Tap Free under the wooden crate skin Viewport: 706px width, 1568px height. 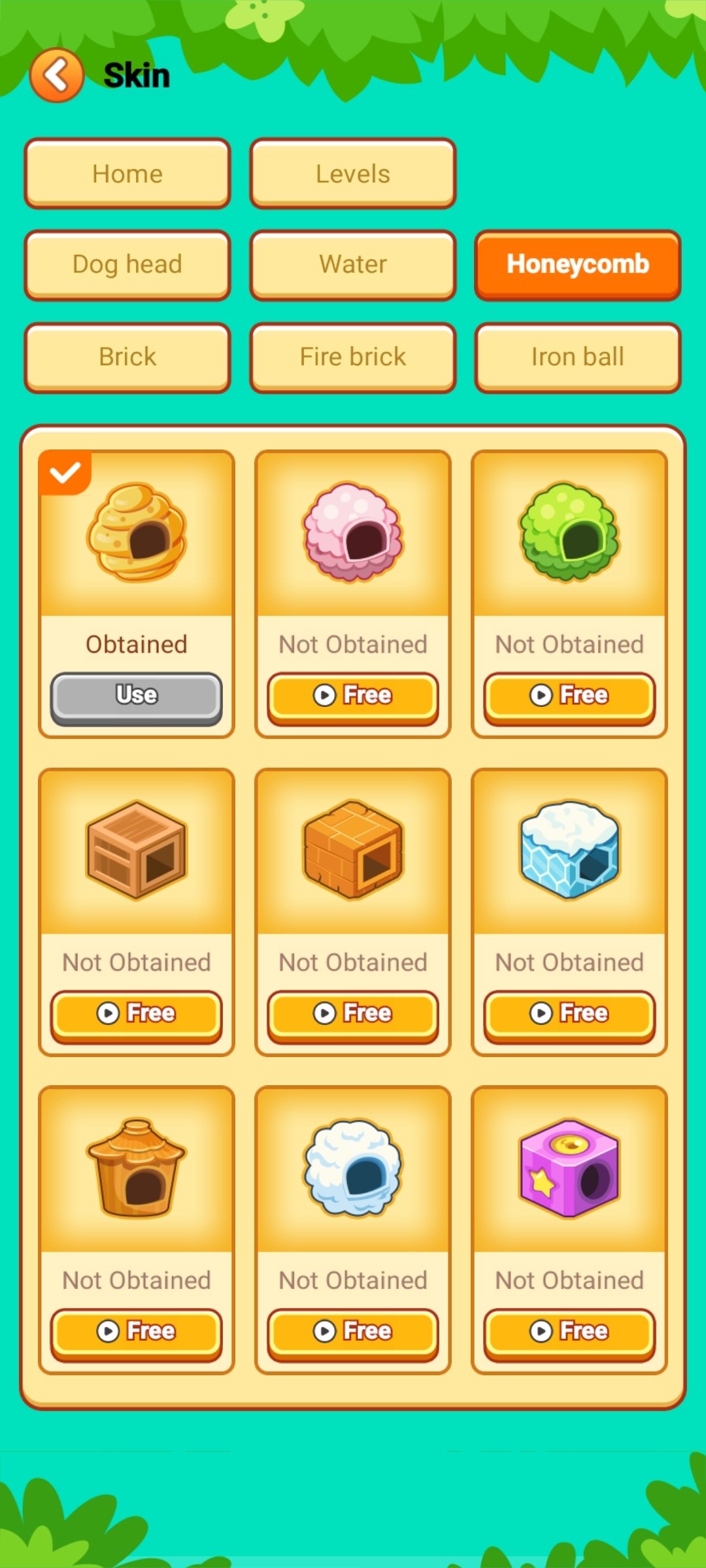[137, 1015]
